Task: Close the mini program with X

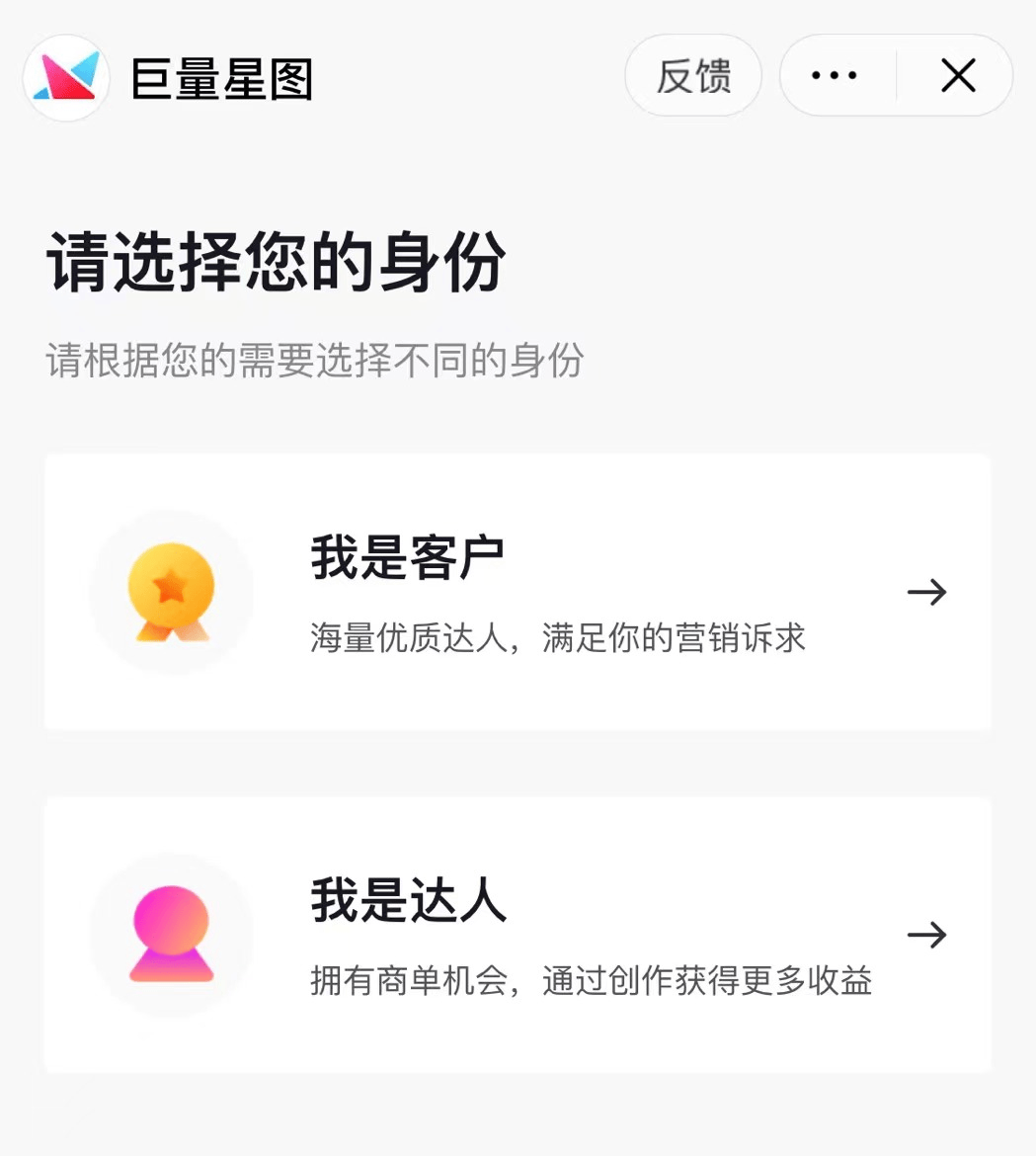Action: tap(958, 75)
